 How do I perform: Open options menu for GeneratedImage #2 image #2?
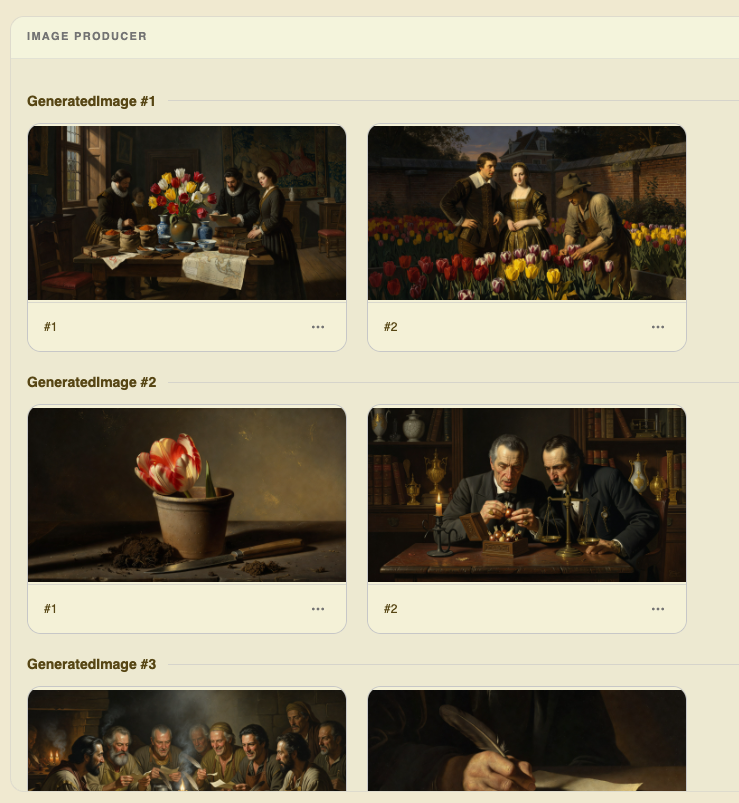(658, 609)
